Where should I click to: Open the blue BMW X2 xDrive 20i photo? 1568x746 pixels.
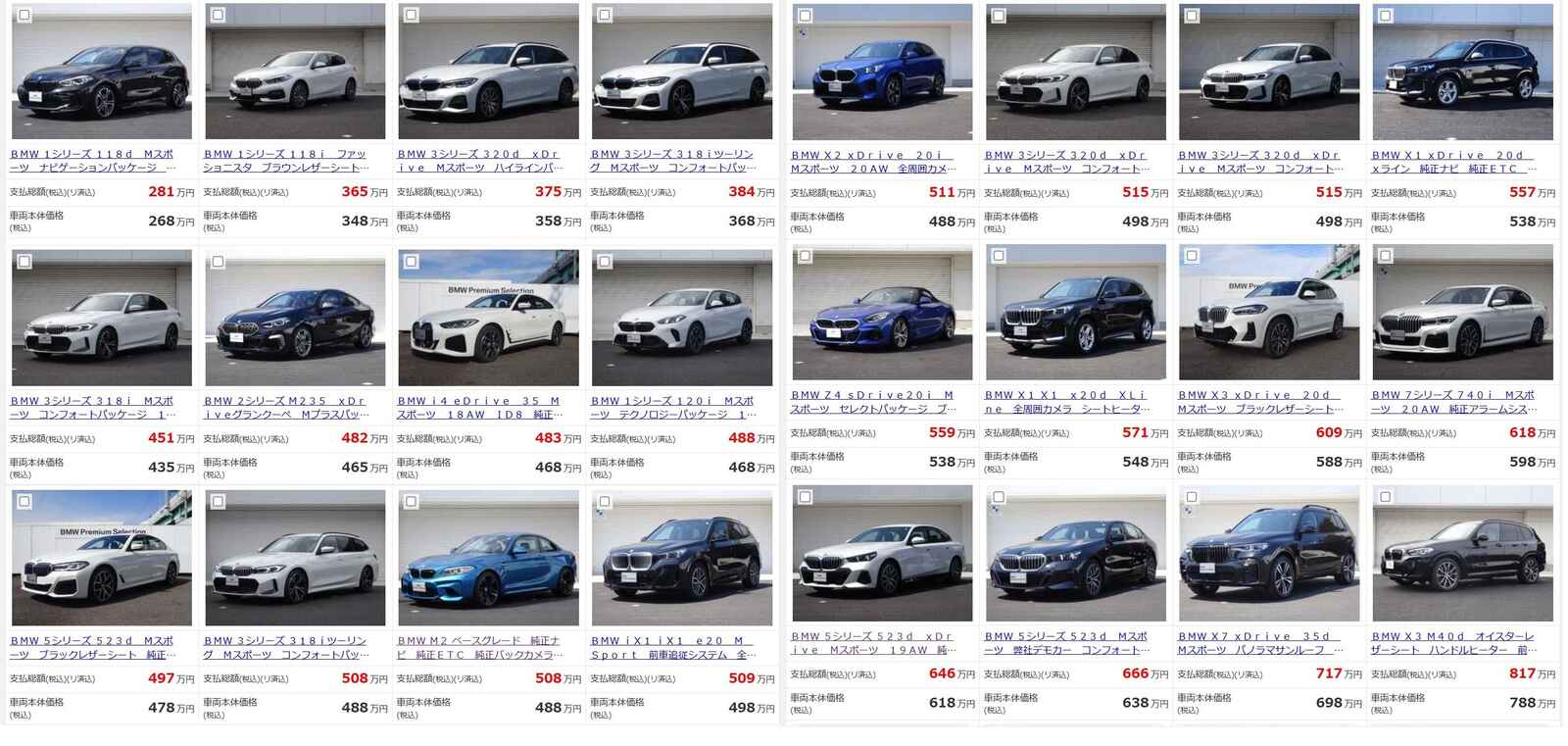click(881, 72)
